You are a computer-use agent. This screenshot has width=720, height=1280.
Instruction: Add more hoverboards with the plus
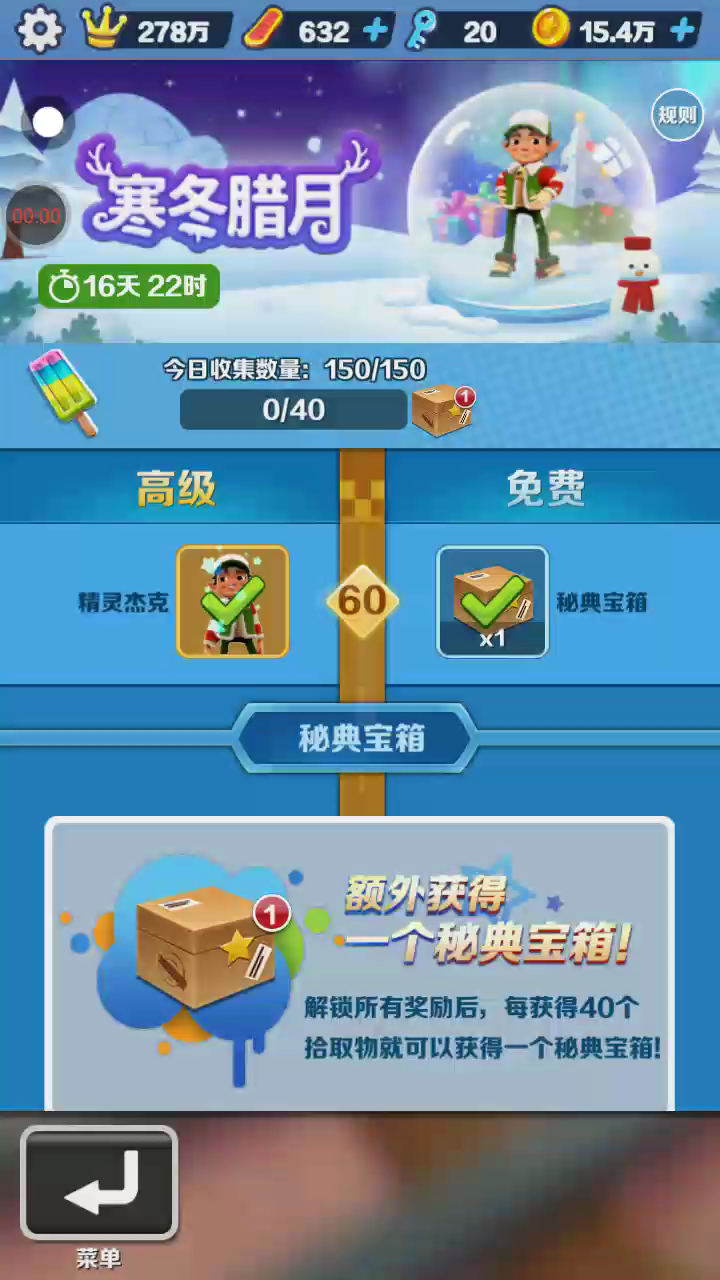(375, 31)
